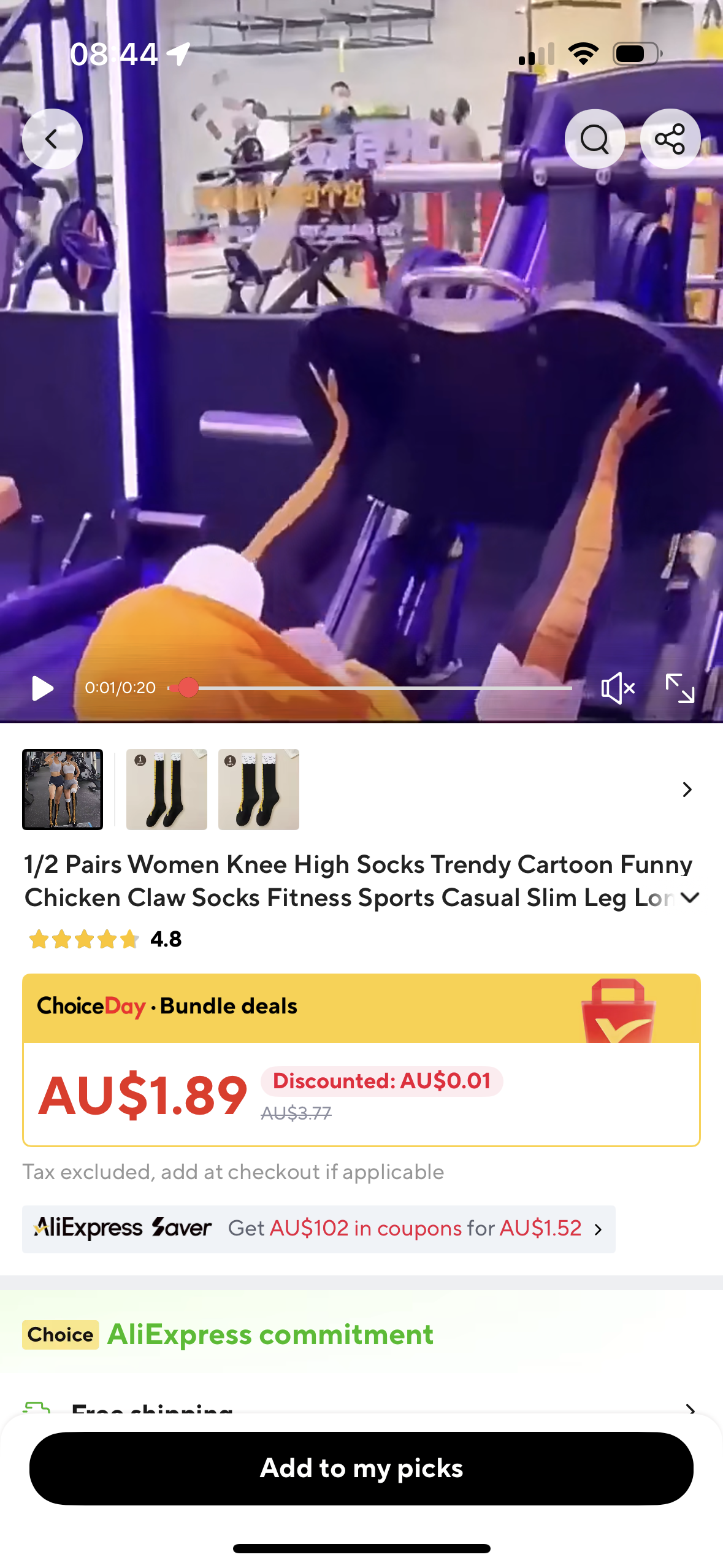Play the product video

click(42, 688)
